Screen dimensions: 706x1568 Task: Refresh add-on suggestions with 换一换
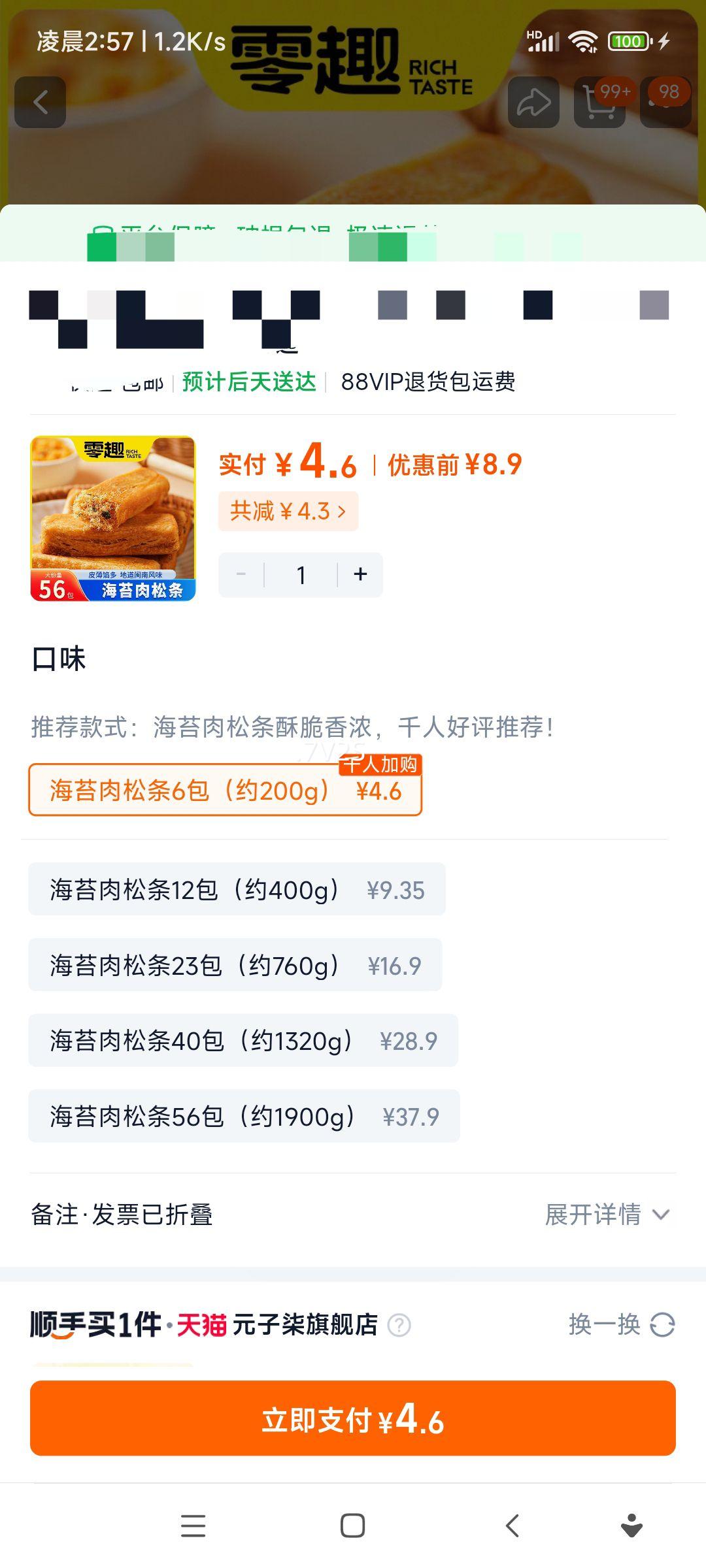(621, 1324)
